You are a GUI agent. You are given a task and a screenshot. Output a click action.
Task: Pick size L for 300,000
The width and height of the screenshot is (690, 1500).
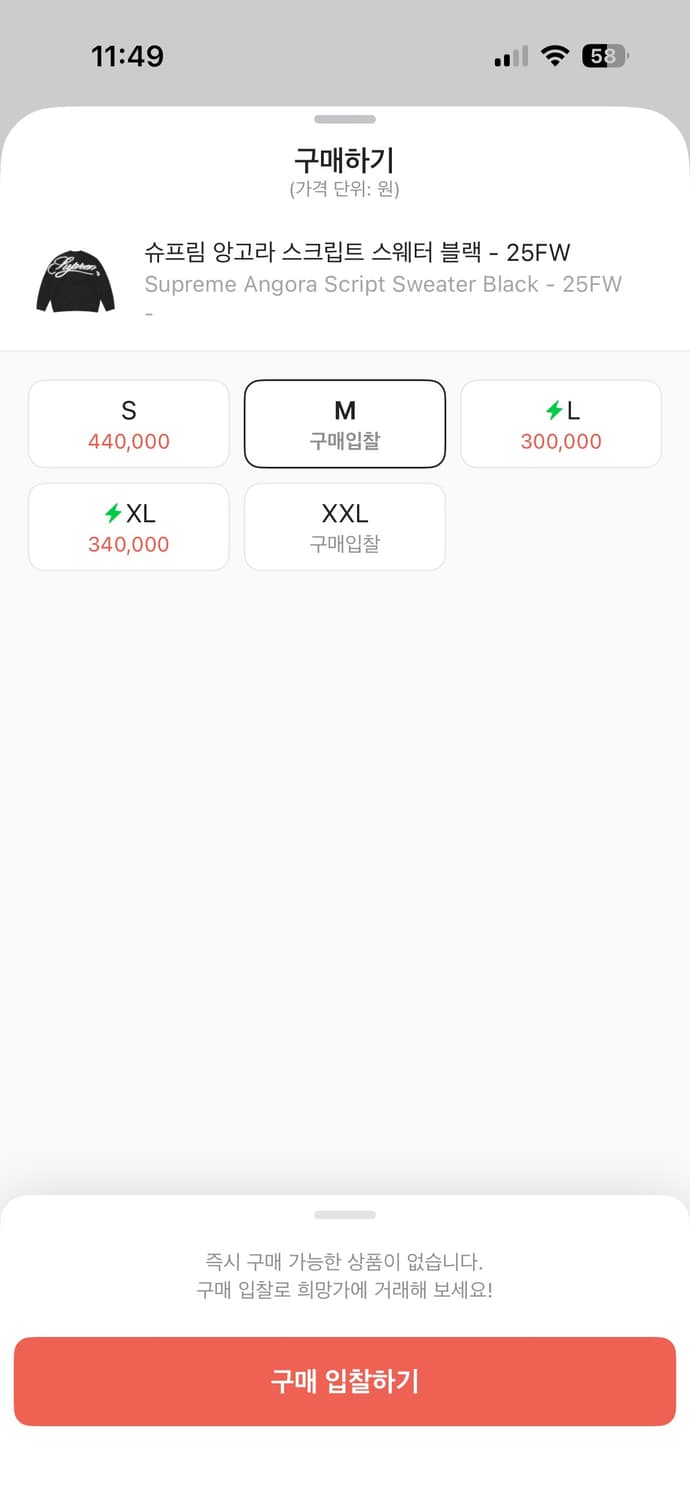pos(561,424)
